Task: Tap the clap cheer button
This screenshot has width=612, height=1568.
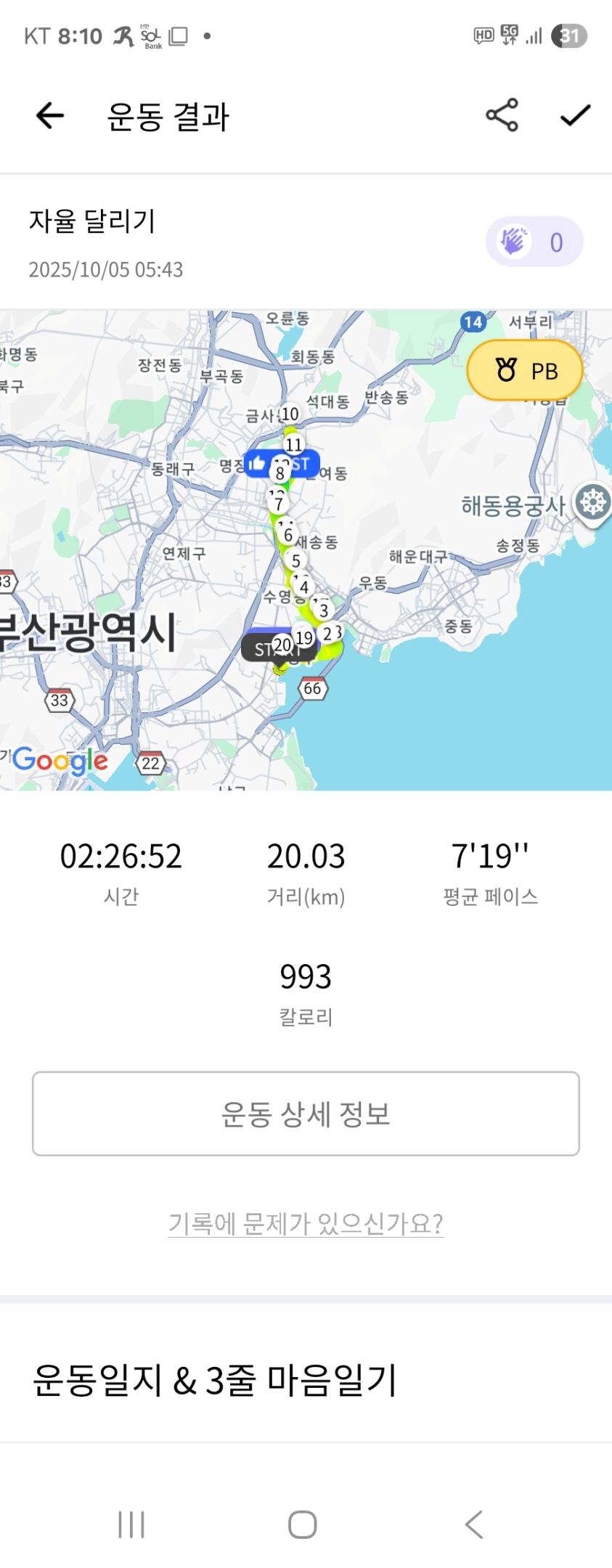Action: tap(534, 242)
